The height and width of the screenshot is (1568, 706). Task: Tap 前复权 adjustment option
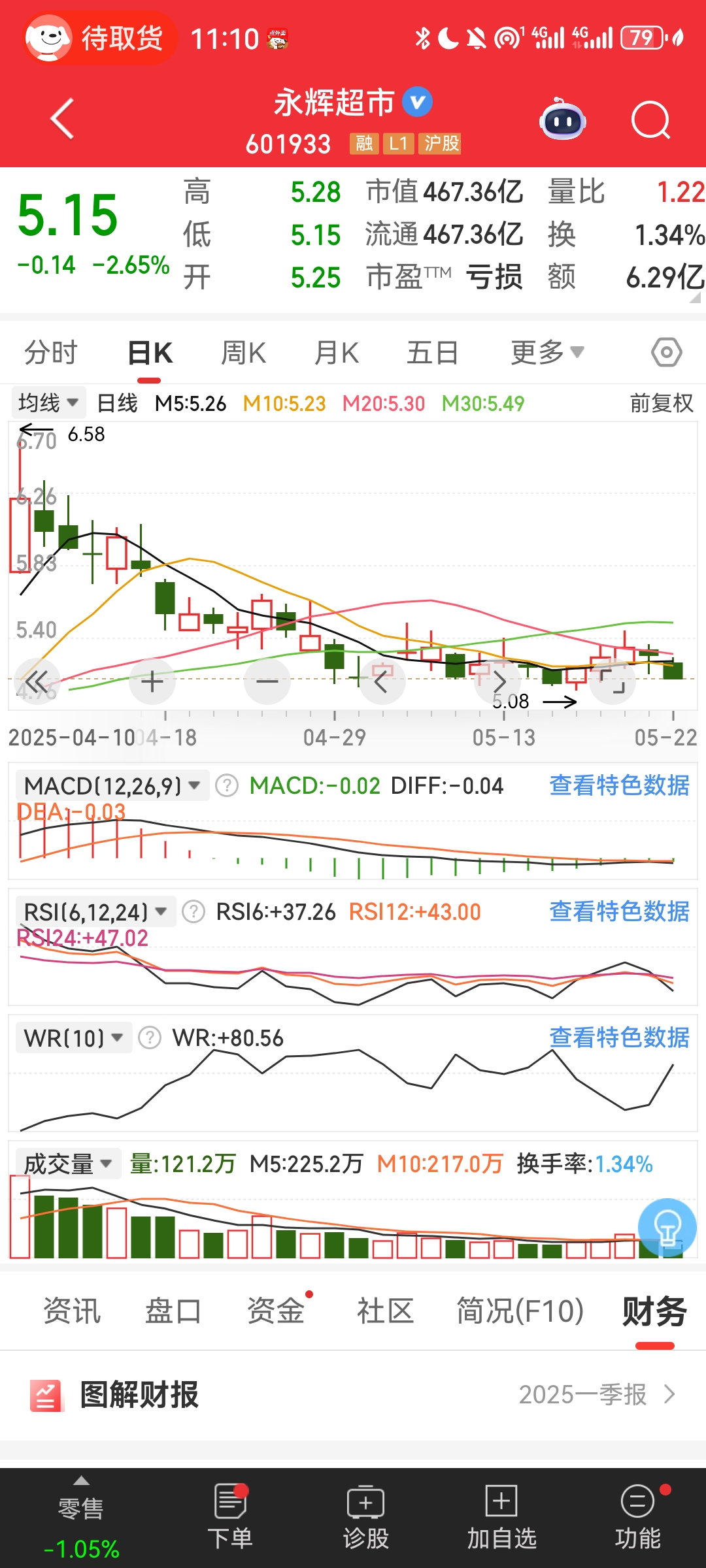(661, 403)
